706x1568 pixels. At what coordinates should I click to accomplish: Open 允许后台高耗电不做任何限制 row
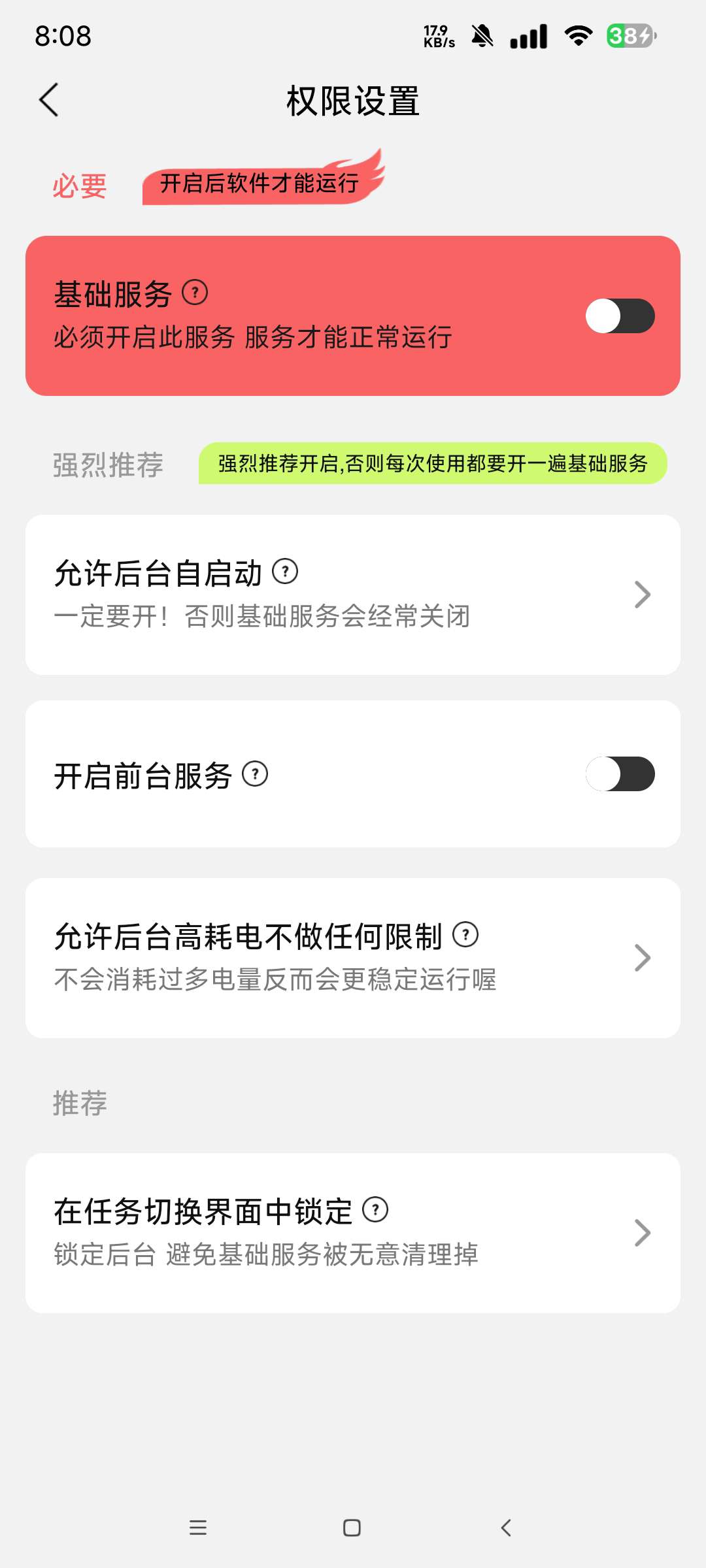coord(353,958)
